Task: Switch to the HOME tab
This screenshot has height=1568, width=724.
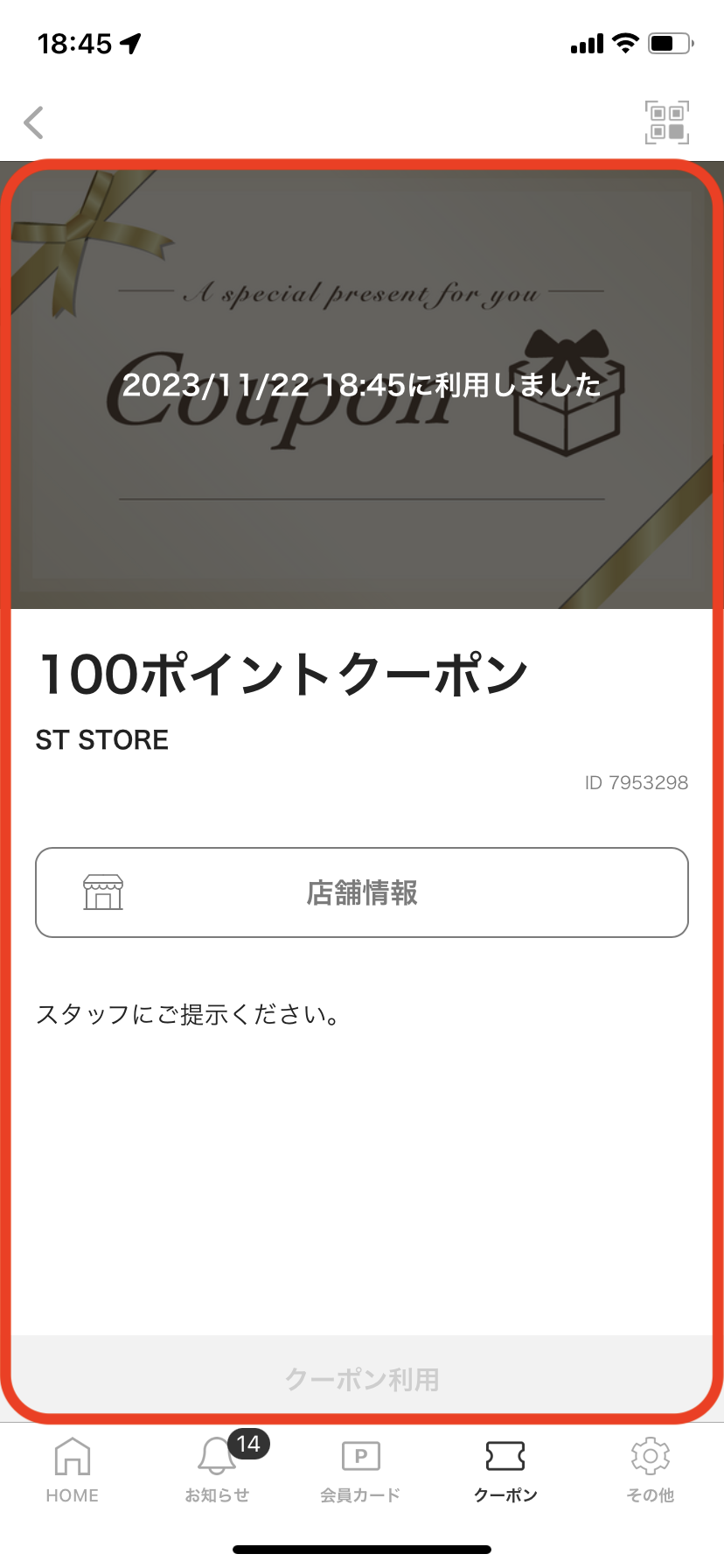Action: [x=73, y=1470]
